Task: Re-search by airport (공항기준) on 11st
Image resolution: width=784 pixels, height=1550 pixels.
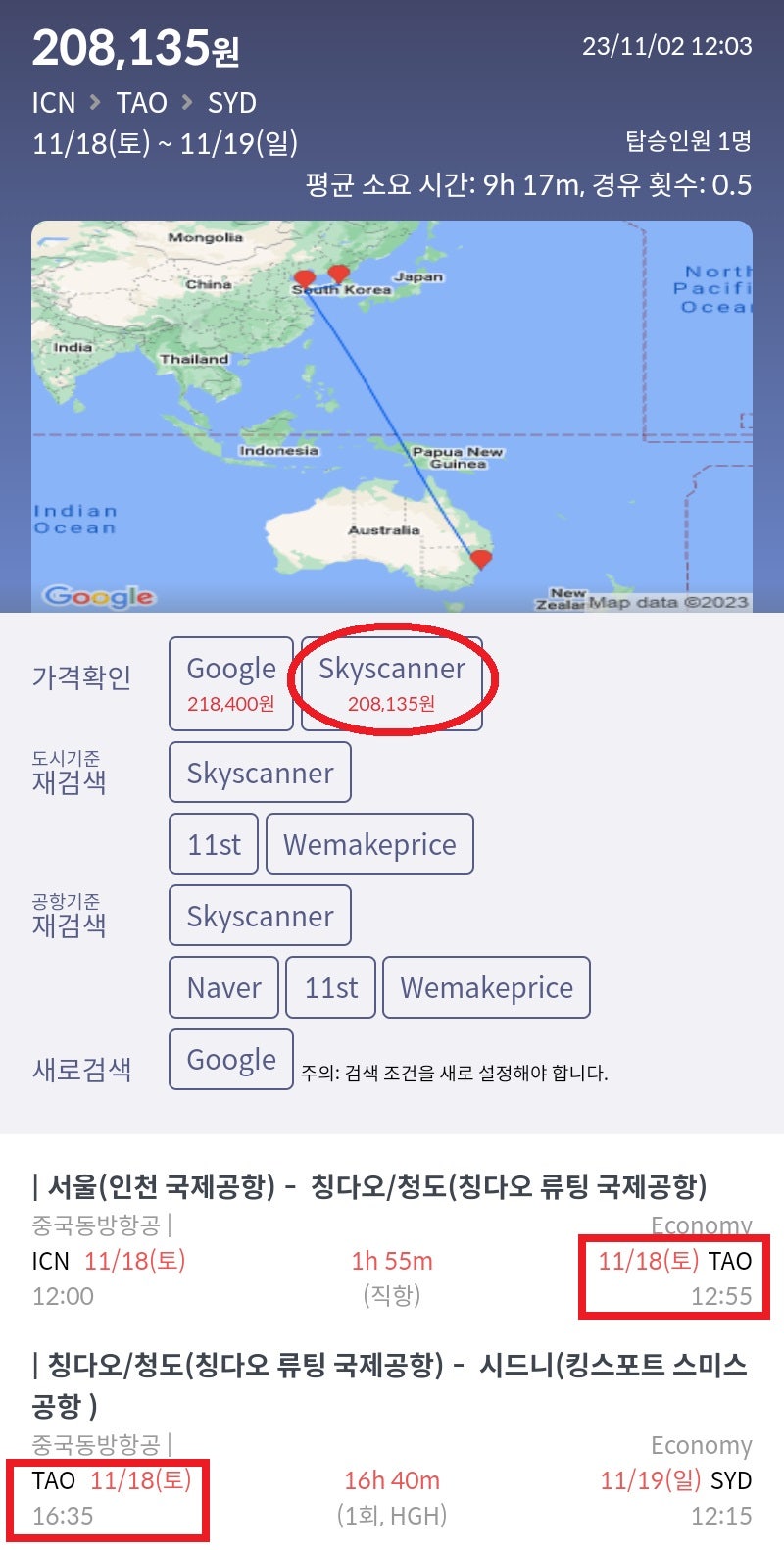Action: click(331, 987)
